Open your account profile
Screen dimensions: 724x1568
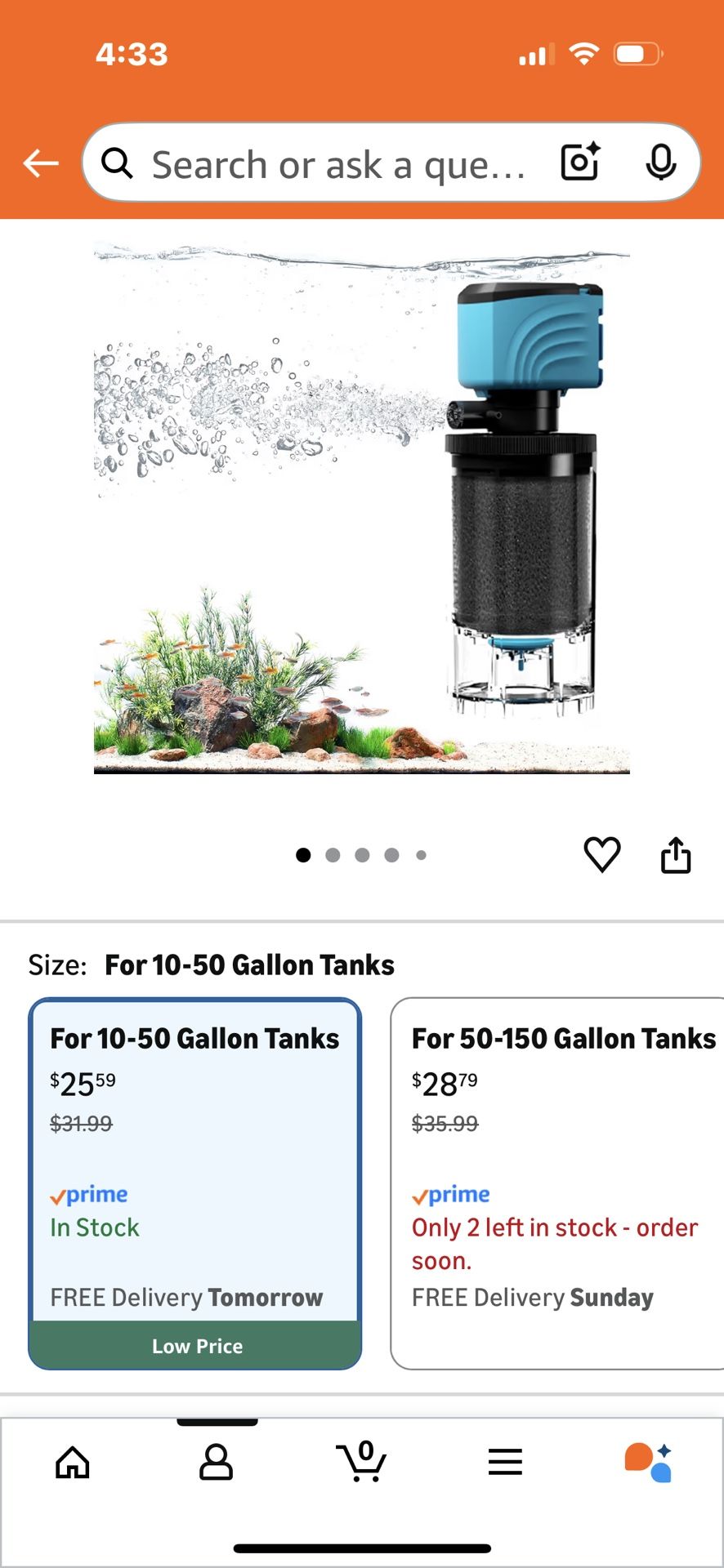click(x=217, y=1463)
